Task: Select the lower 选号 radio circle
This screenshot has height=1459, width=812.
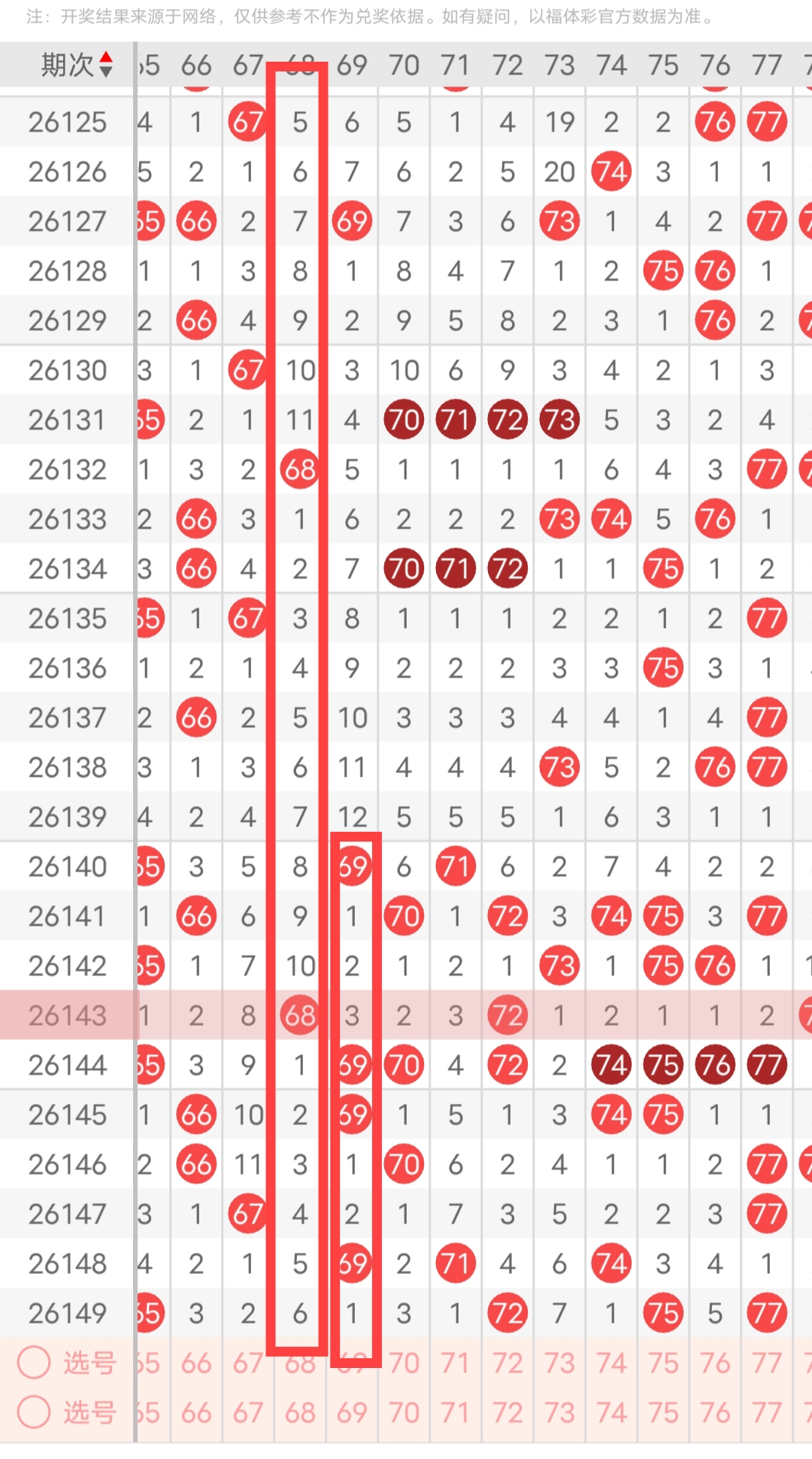Action: pyautogui.click(x=34, y=1412)
